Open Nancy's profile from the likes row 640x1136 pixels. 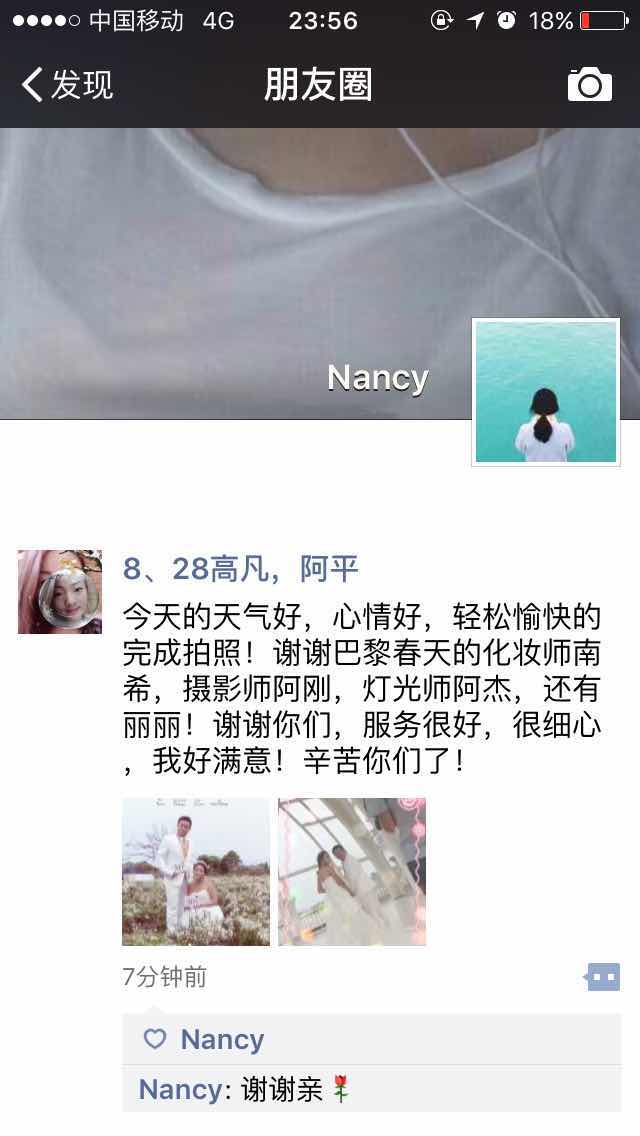pos(222,1039)
